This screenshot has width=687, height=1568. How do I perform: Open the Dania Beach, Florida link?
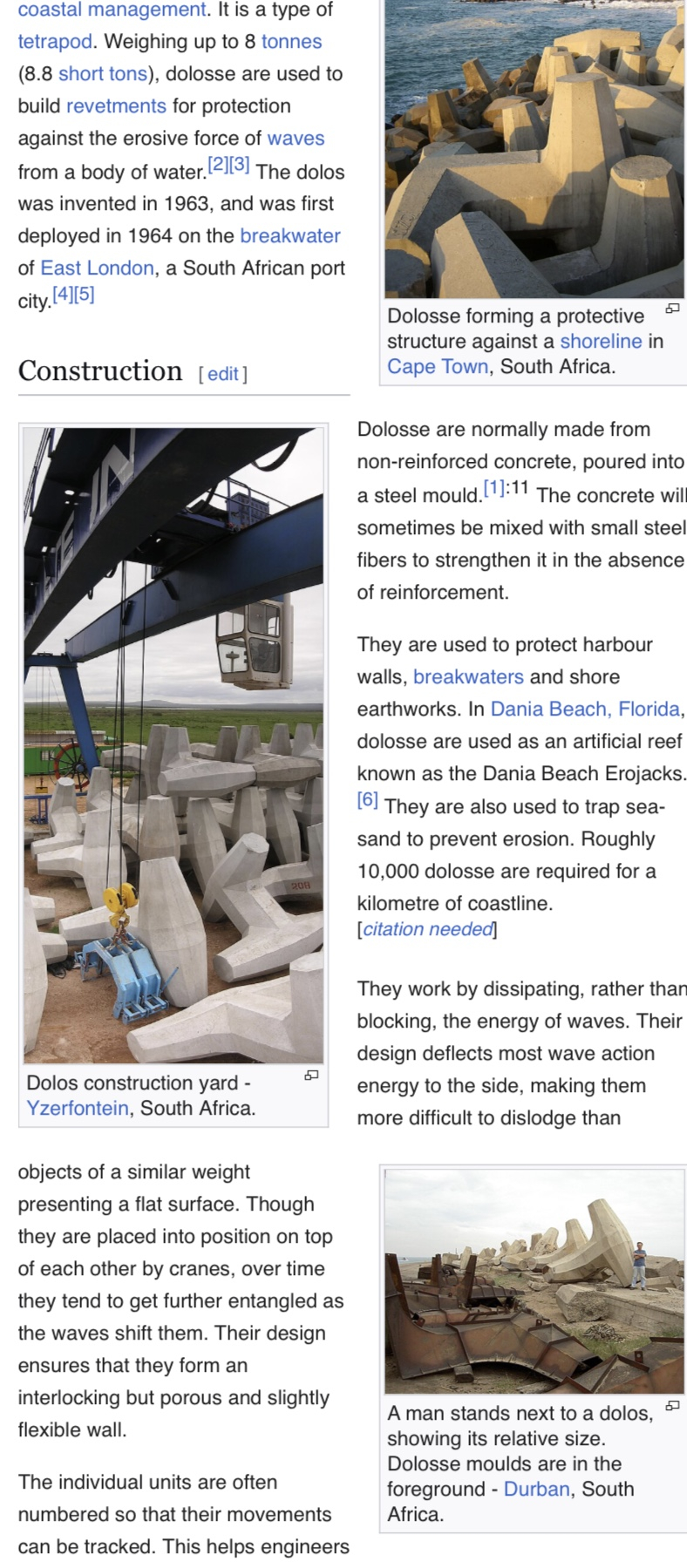pos(584,709)
